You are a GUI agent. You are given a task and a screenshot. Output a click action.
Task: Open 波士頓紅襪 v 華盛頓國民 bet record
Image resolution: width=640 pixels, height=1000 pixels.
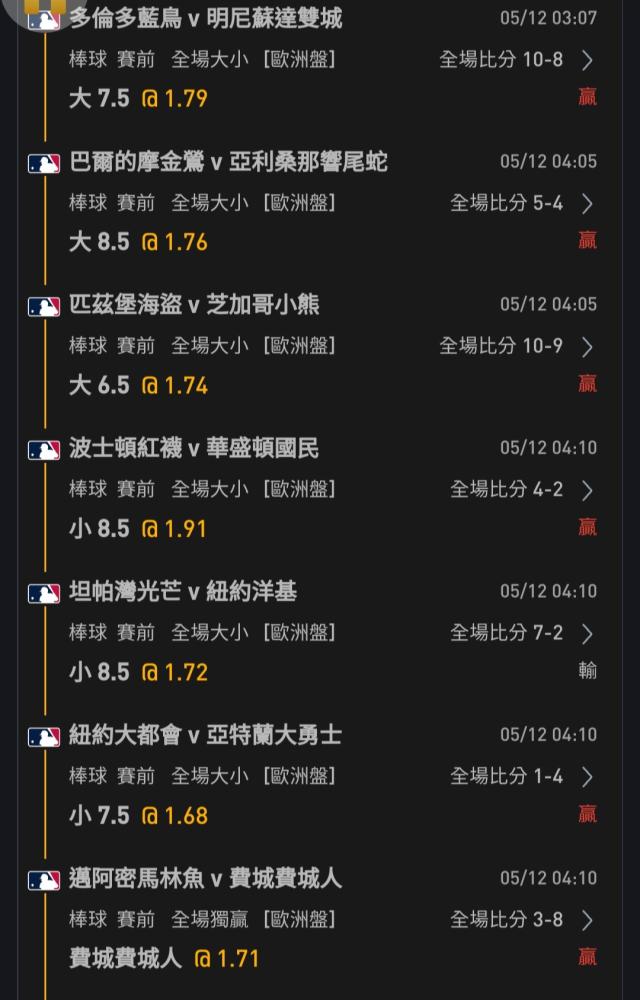587,490
